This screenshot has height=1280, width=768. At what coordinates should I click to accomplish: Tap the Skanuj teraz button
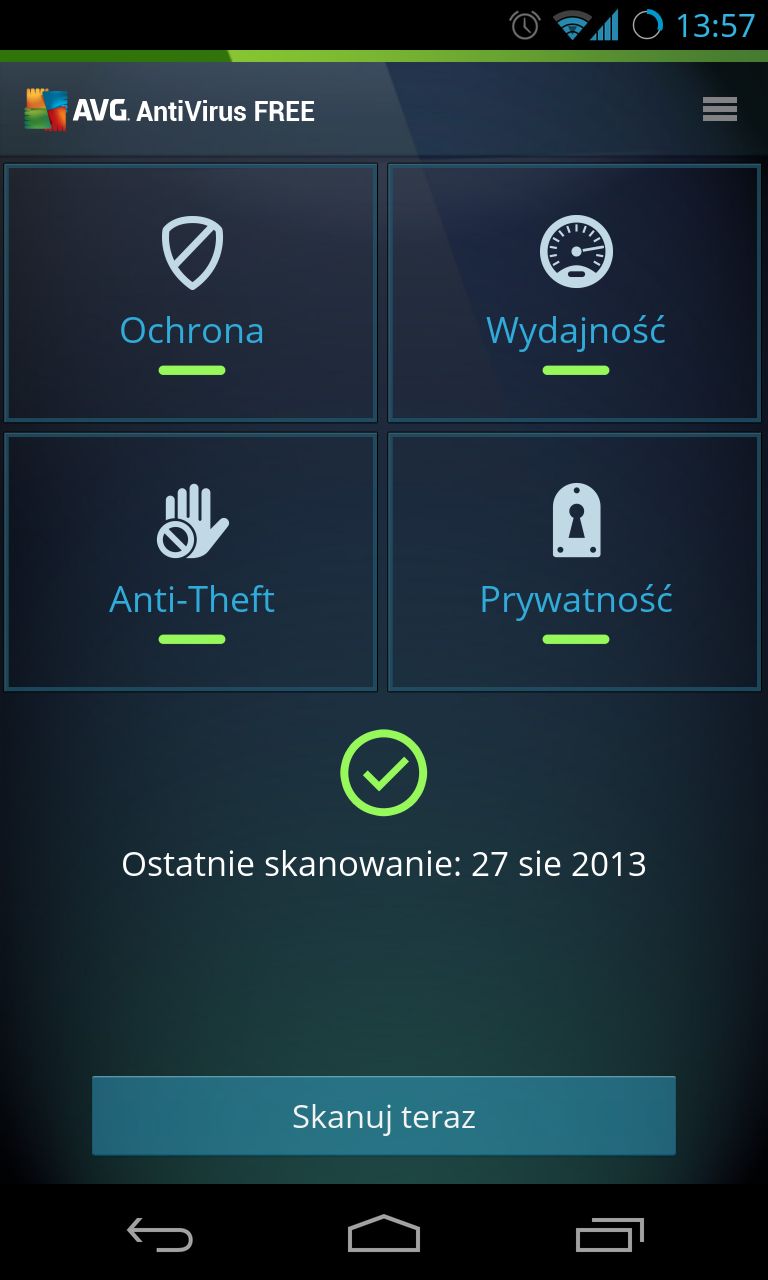tap(384, 1116)
